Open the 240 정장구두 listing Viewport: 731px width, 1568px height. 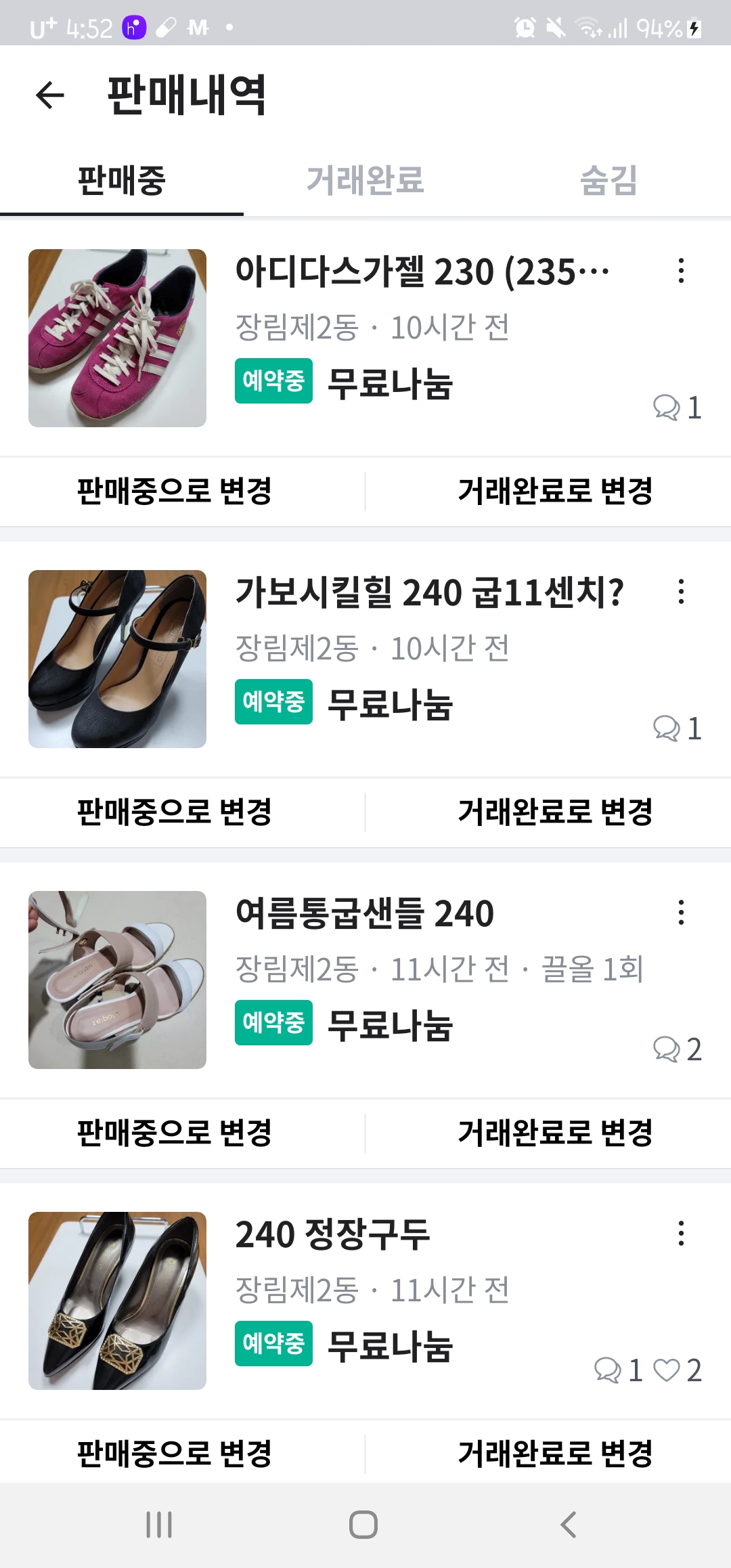332,1235
